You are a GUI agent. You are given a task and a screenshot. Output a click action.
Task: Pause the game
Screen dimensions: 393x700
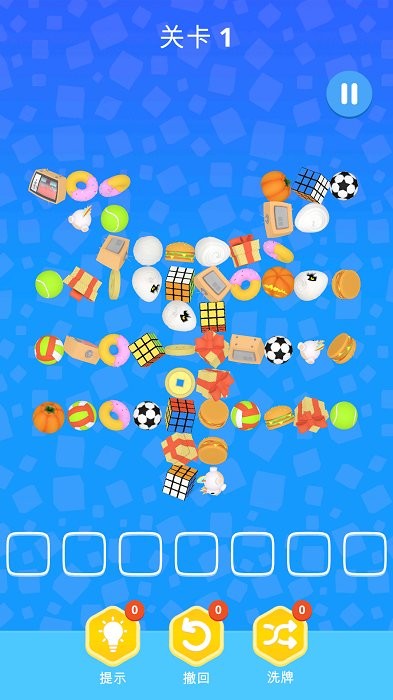349,94
